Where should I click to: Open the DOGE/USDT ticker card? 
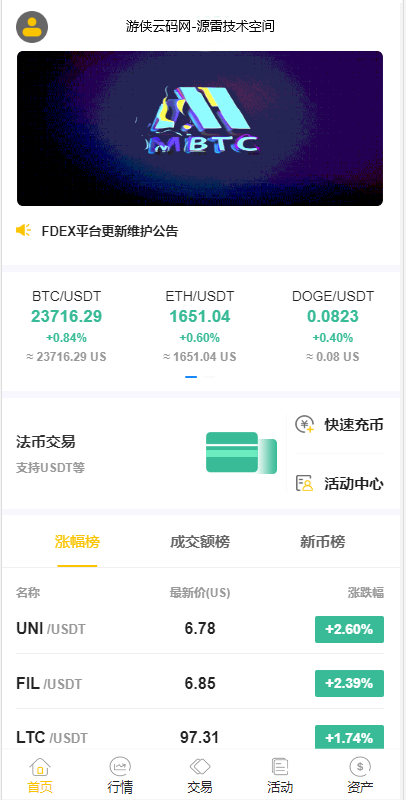click(x=333, y=327)
